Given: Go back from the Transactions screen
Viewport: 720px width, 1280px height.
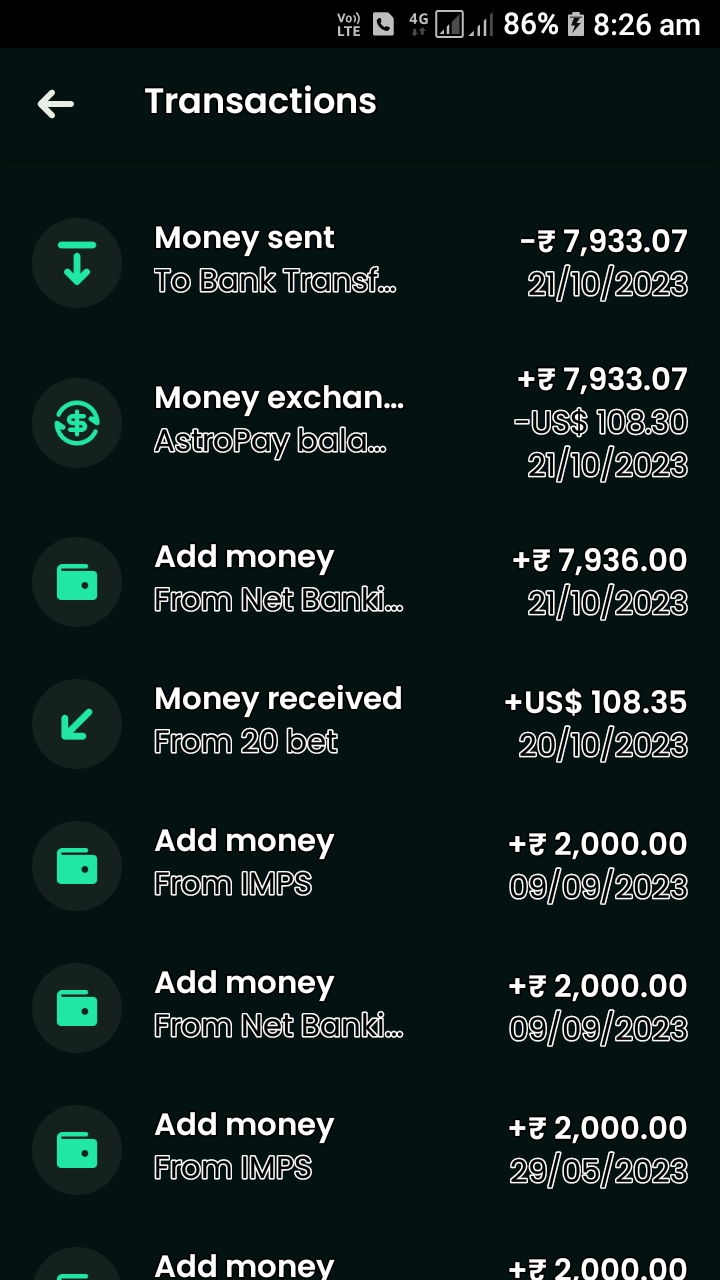Looking at the screenshot, I should coord(56,103).
